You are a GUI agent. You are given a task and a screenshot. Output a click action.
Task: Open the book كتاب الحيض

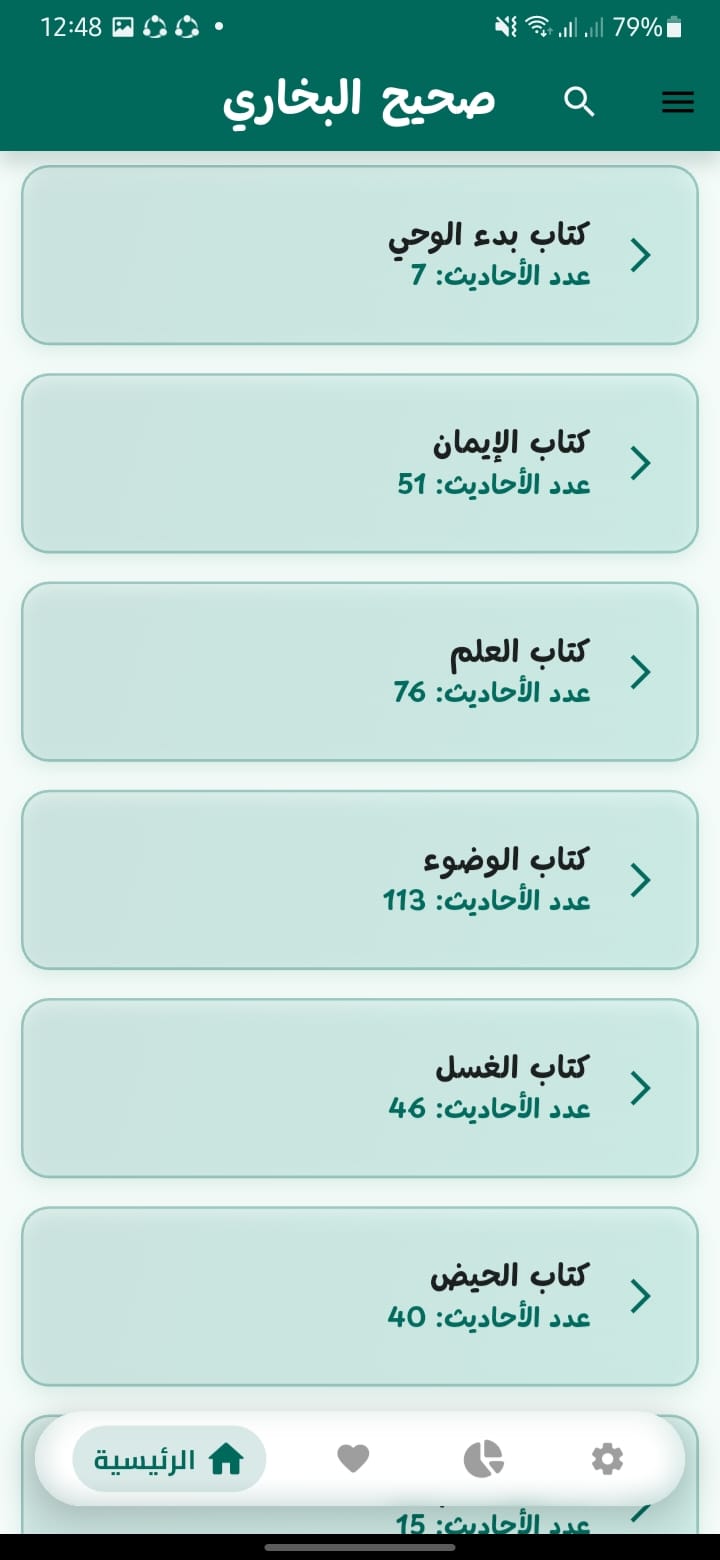point(360,1295)
